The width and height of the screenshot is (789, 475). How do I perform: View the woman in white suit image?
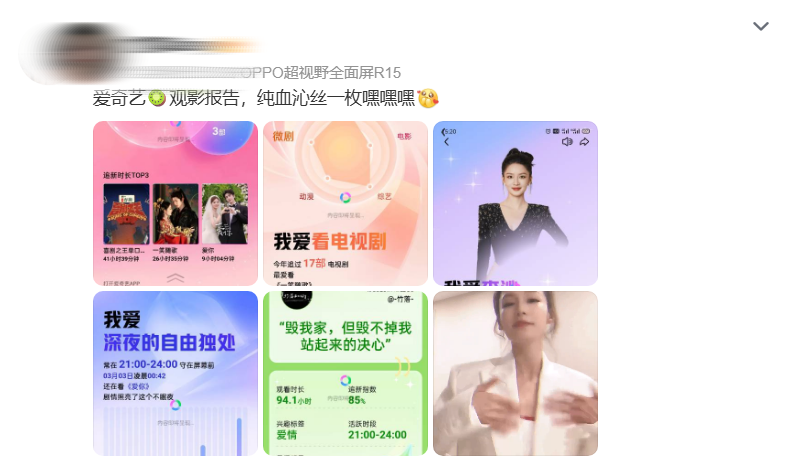point(515,373)
